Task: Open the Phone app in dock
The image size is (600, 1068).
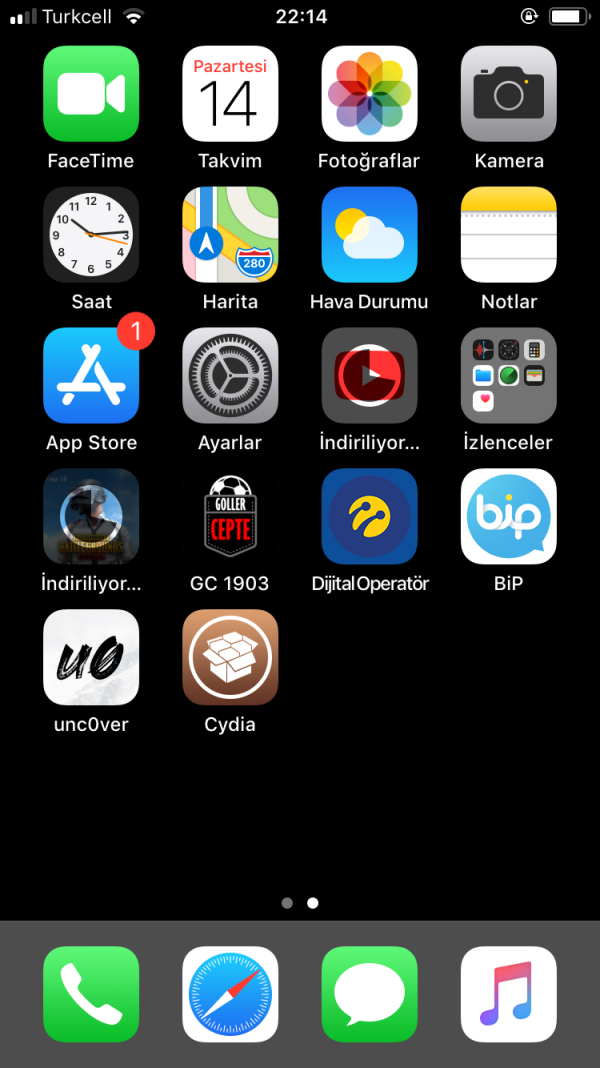Action: [91, 994]
